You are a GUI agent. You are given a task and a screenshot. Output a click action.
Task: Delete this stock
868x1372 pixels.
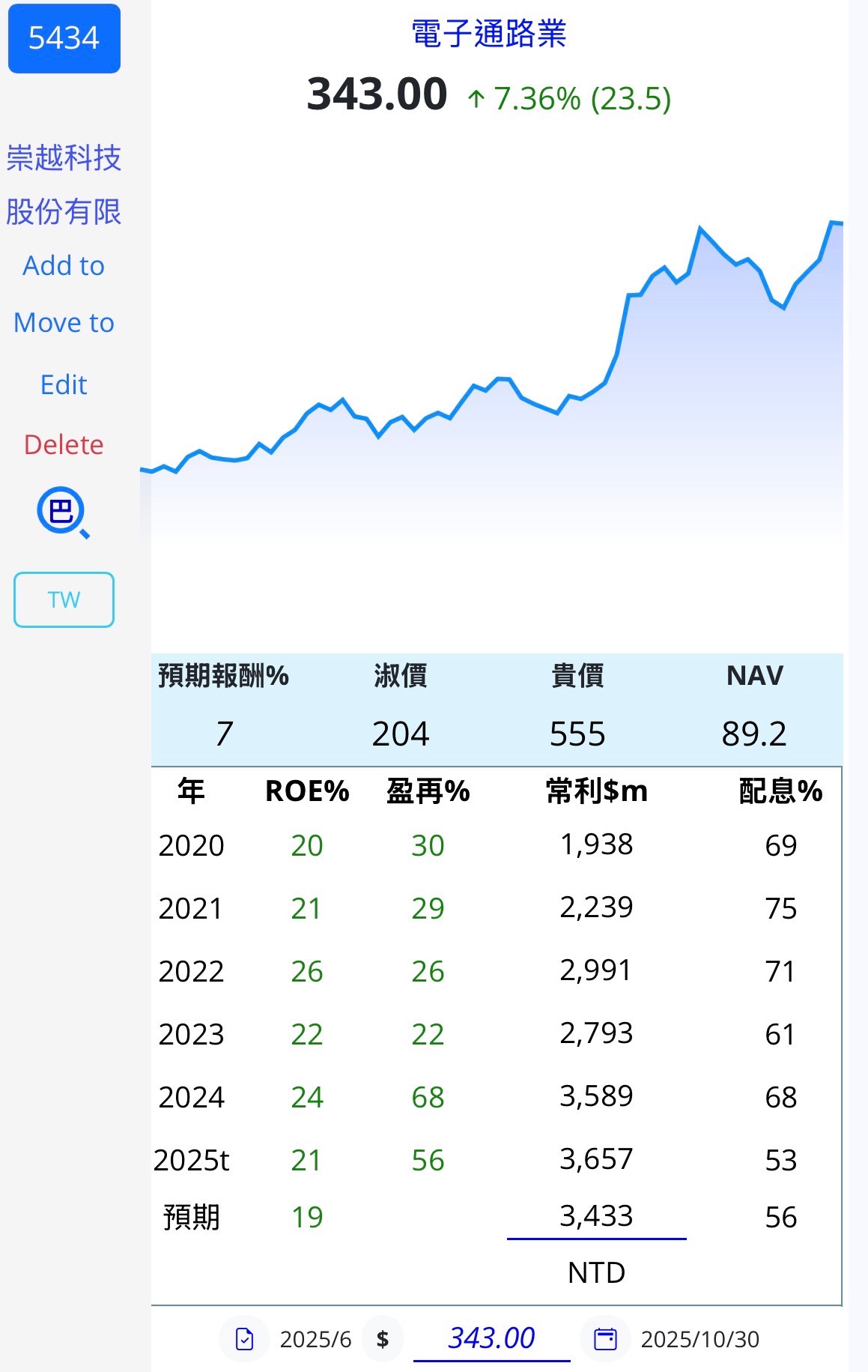tap(64, 444)
